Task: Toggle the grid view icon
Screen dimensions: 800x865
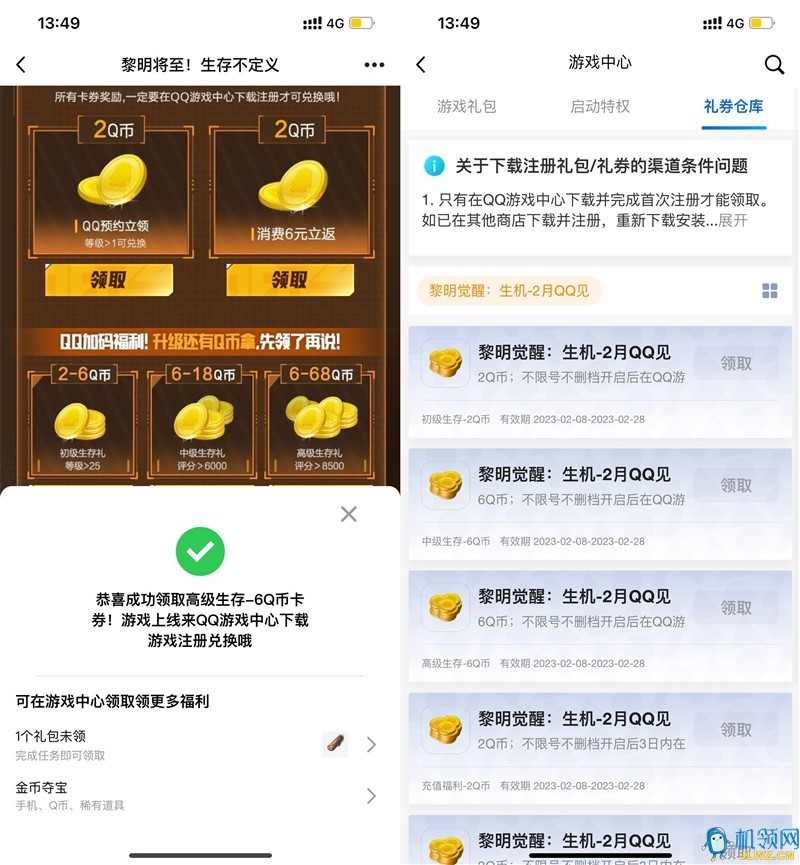Action: pos(769,291)
